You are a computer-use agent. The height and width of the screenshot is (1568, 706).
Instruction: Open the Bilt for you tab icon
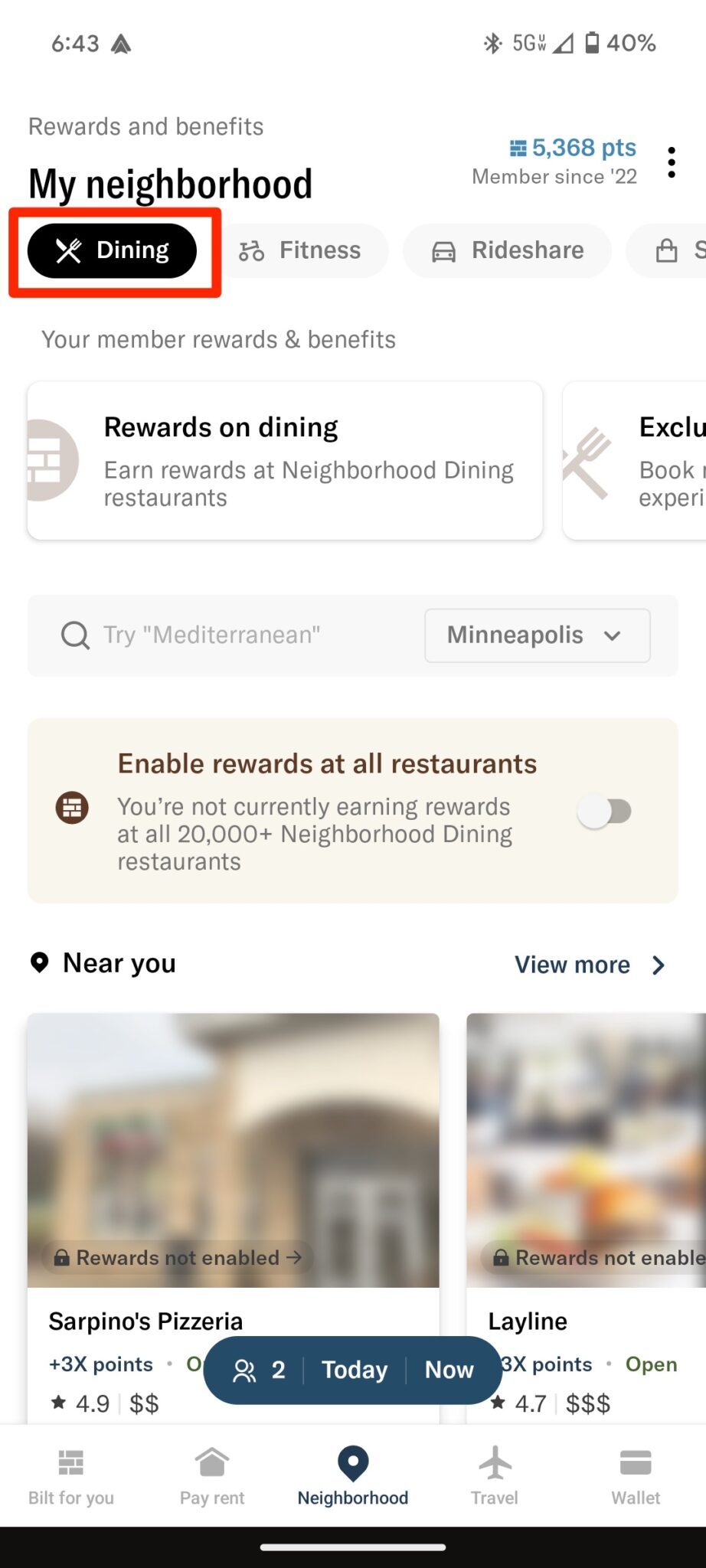[x=70, y=1463]
